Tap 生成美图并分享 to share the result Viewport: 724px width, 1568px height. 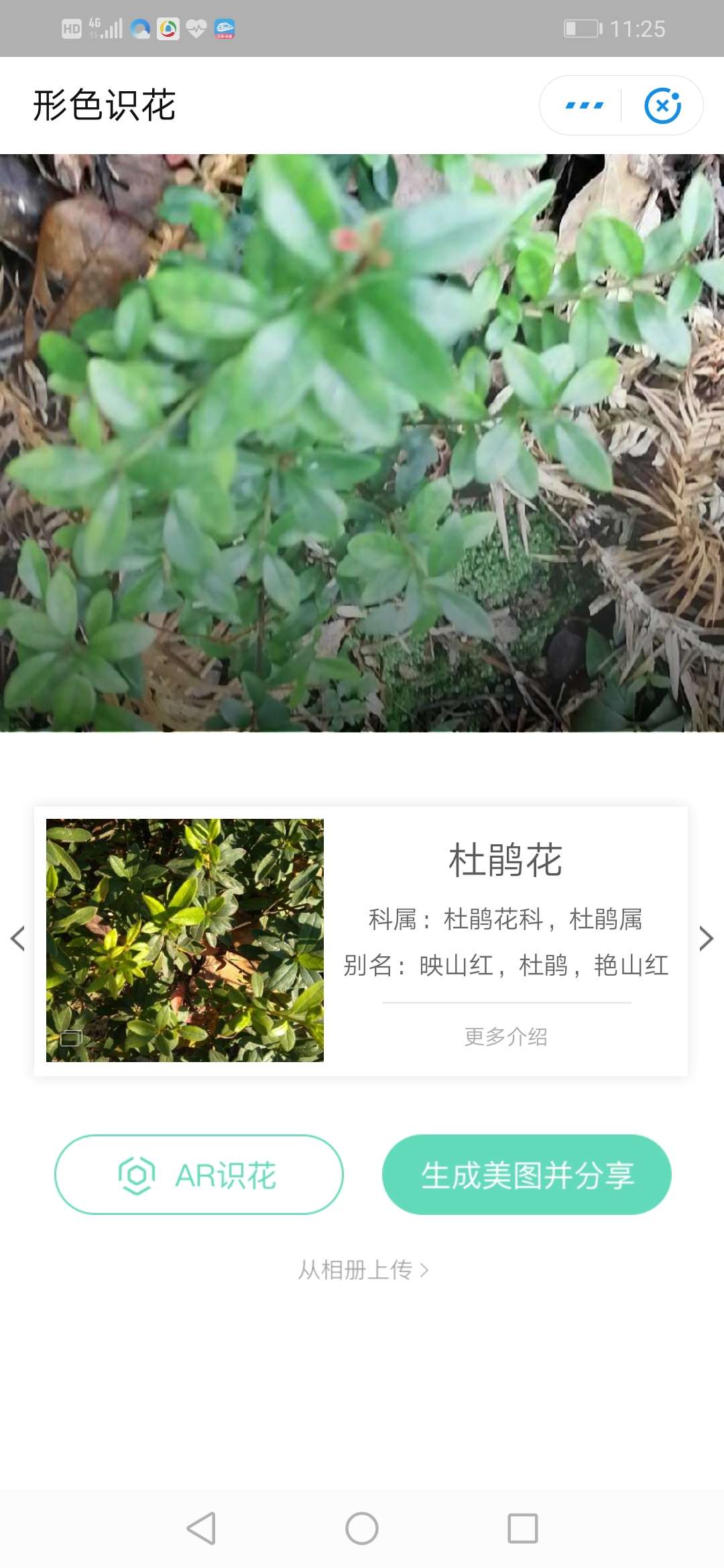pyautogui.click(x=529, y=1173)
